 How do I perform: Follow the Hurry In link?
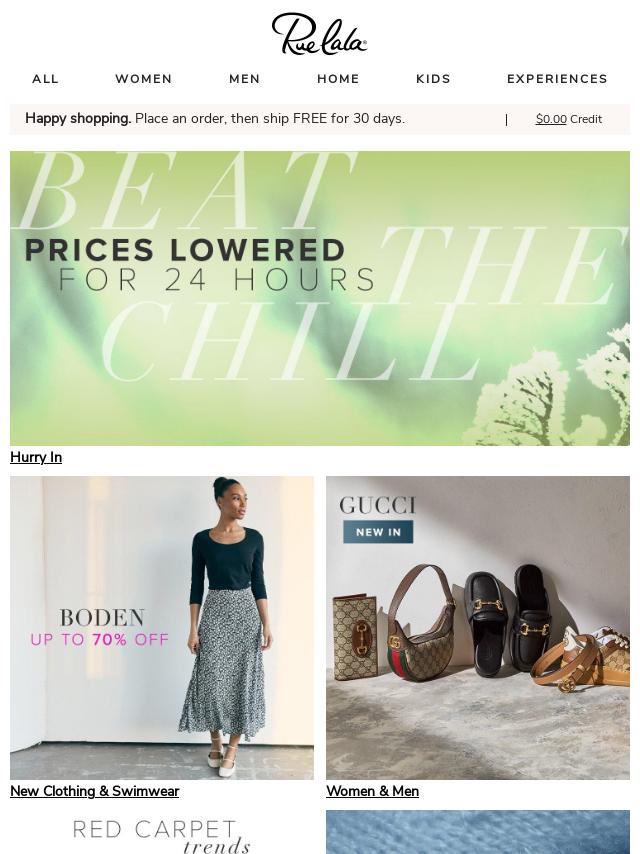(36, 457)
